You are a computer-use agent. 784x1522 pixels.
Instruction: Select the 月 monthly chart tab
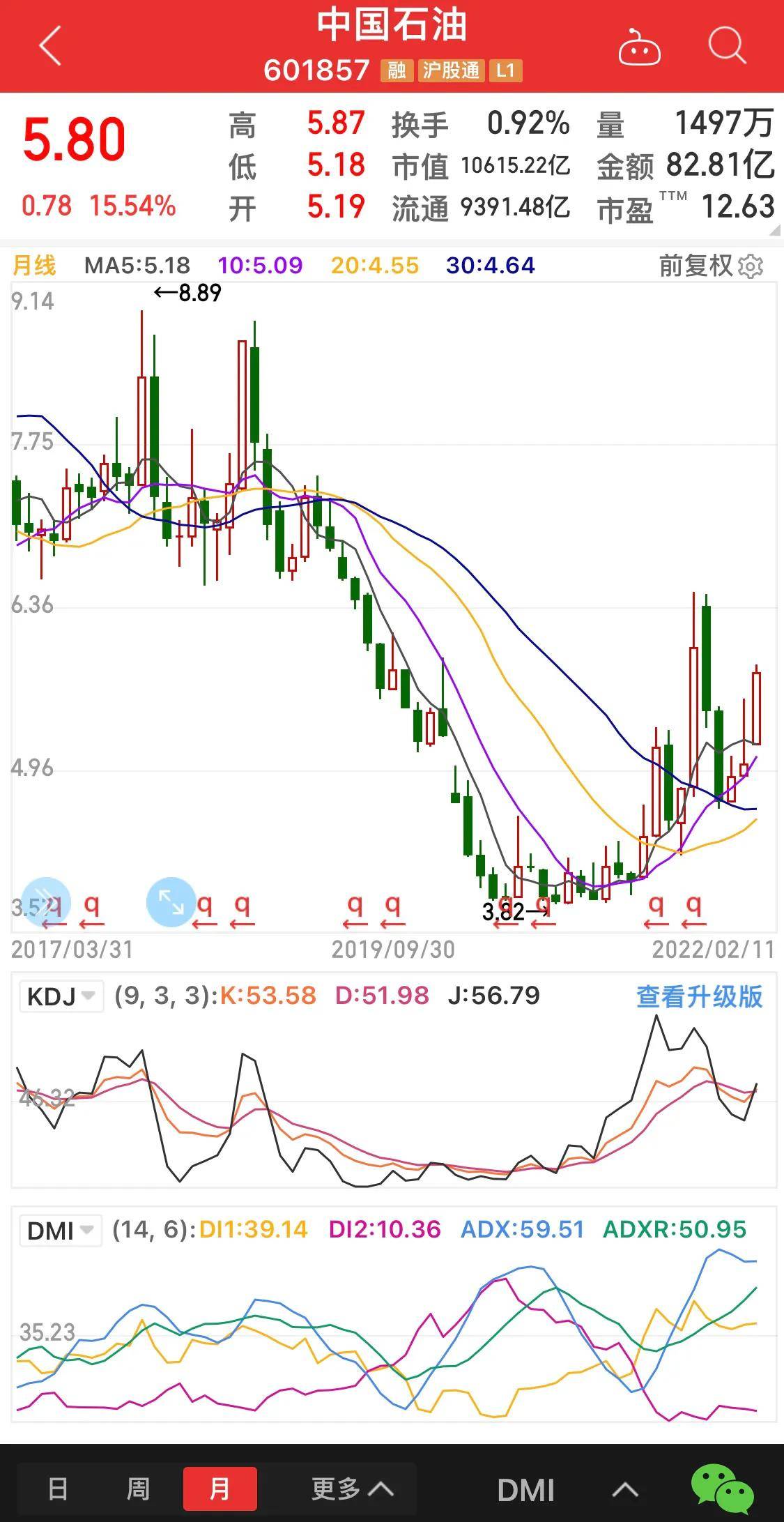click(x=220, y=1489)
